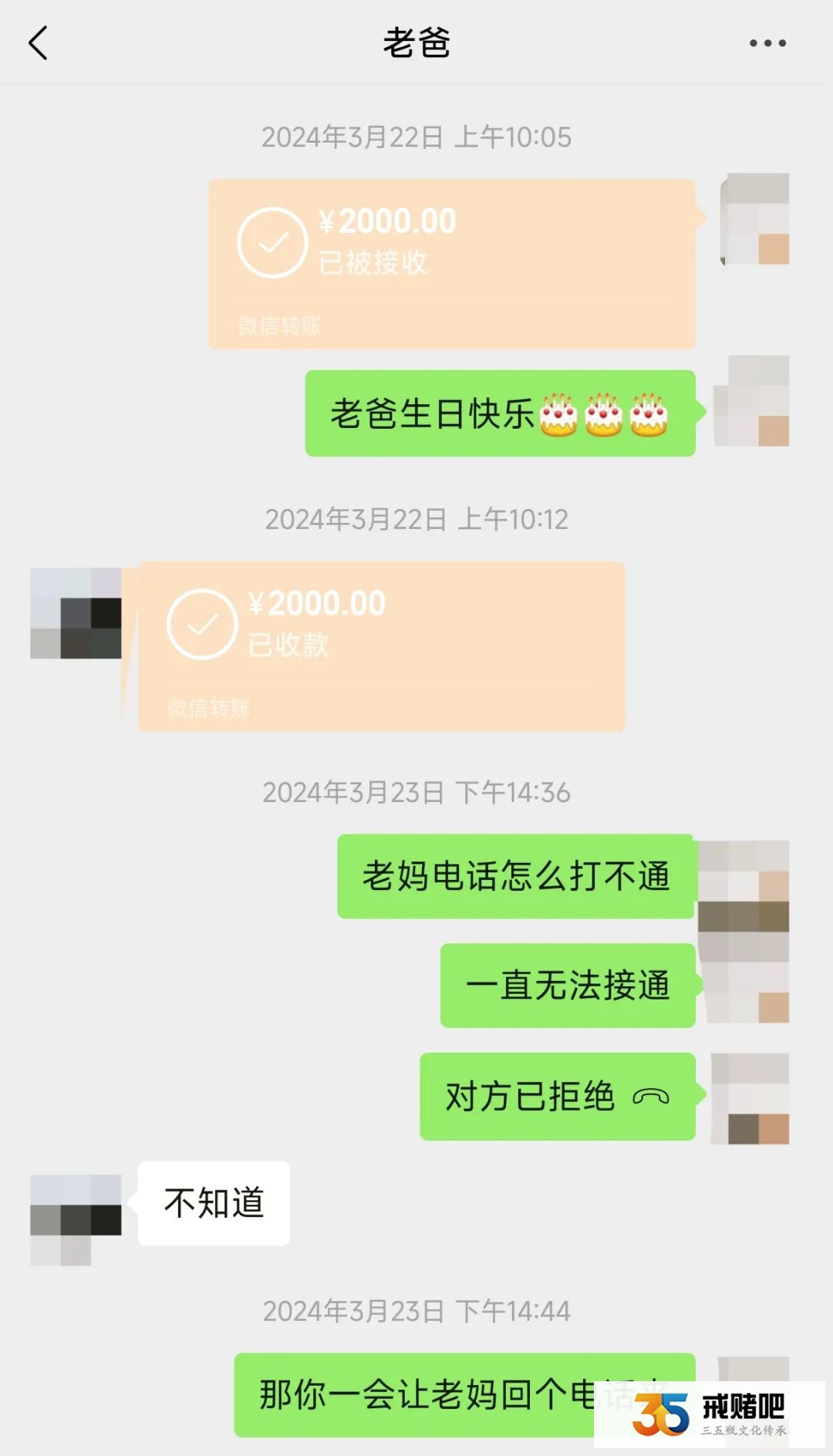
Task: Redial from the 对方已拒绝 call bubble
Action: (557, 1096)
